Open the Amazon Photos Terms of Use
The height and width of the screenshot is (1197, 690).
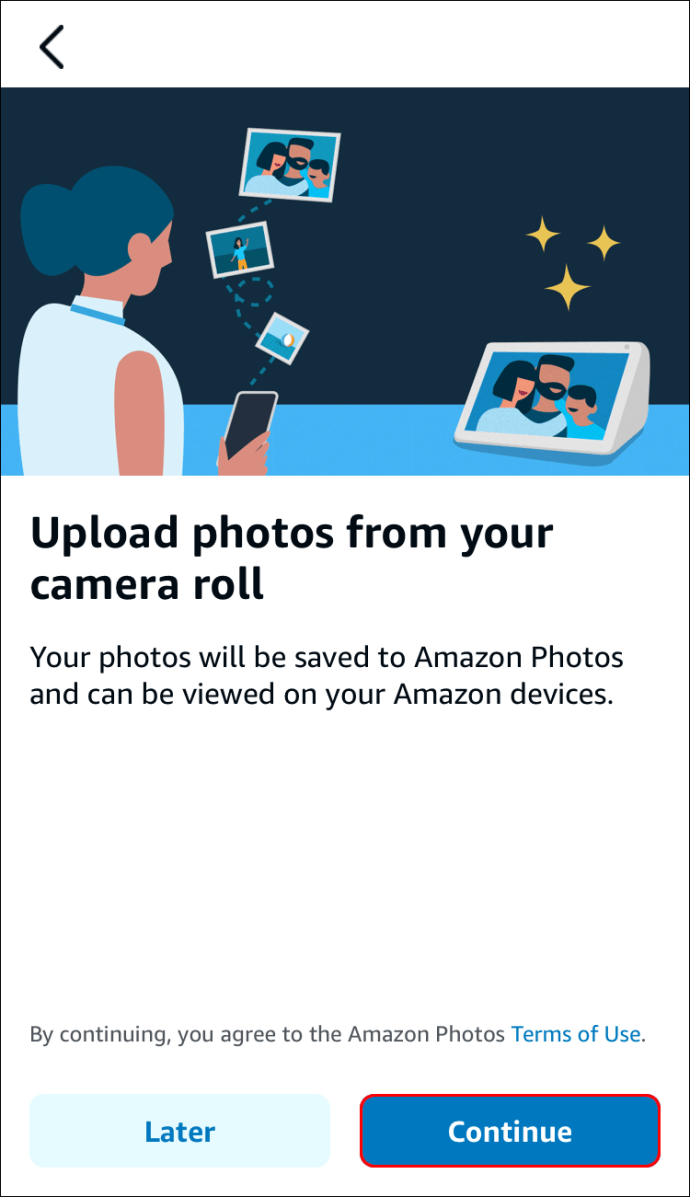[575, 1034]
